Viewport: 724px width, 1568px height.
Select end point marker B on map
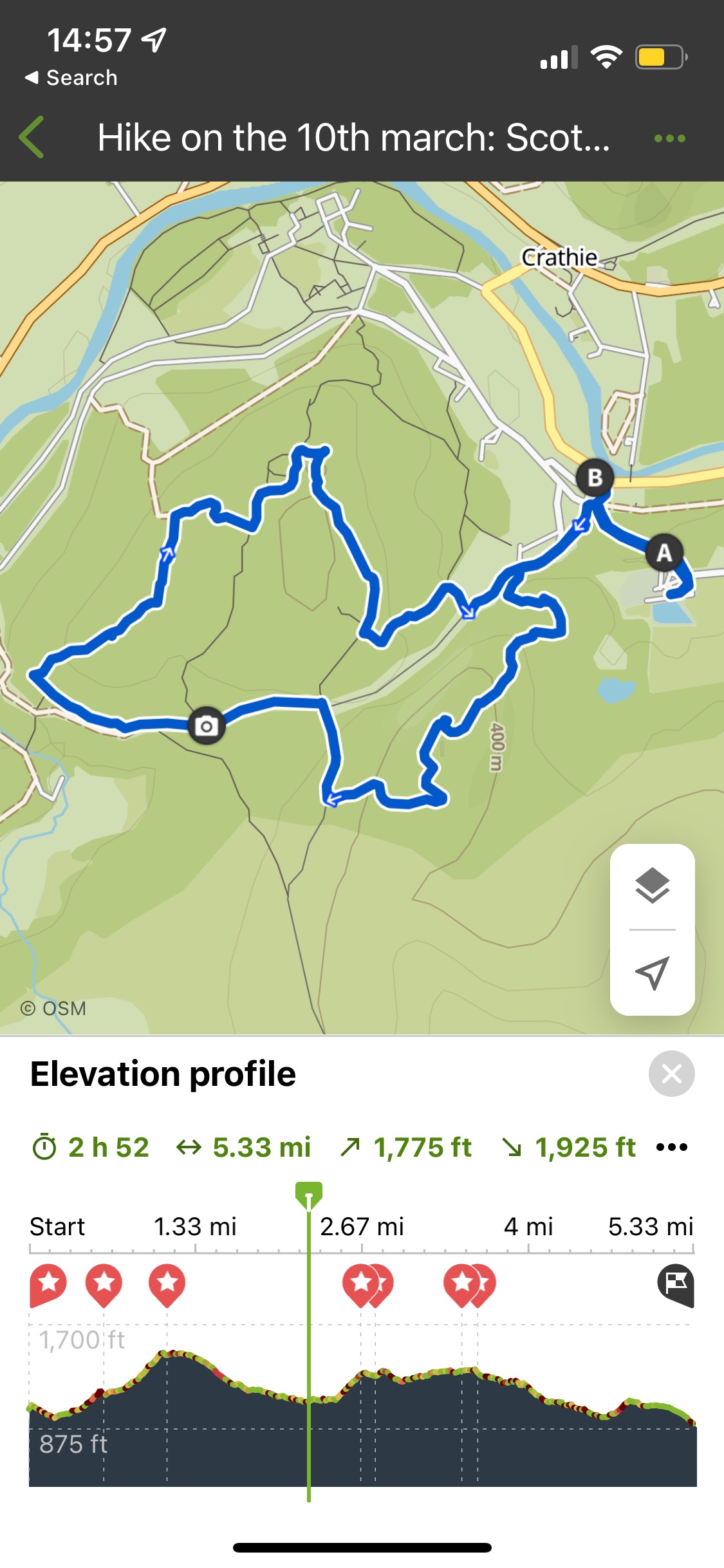coord(595,478)
